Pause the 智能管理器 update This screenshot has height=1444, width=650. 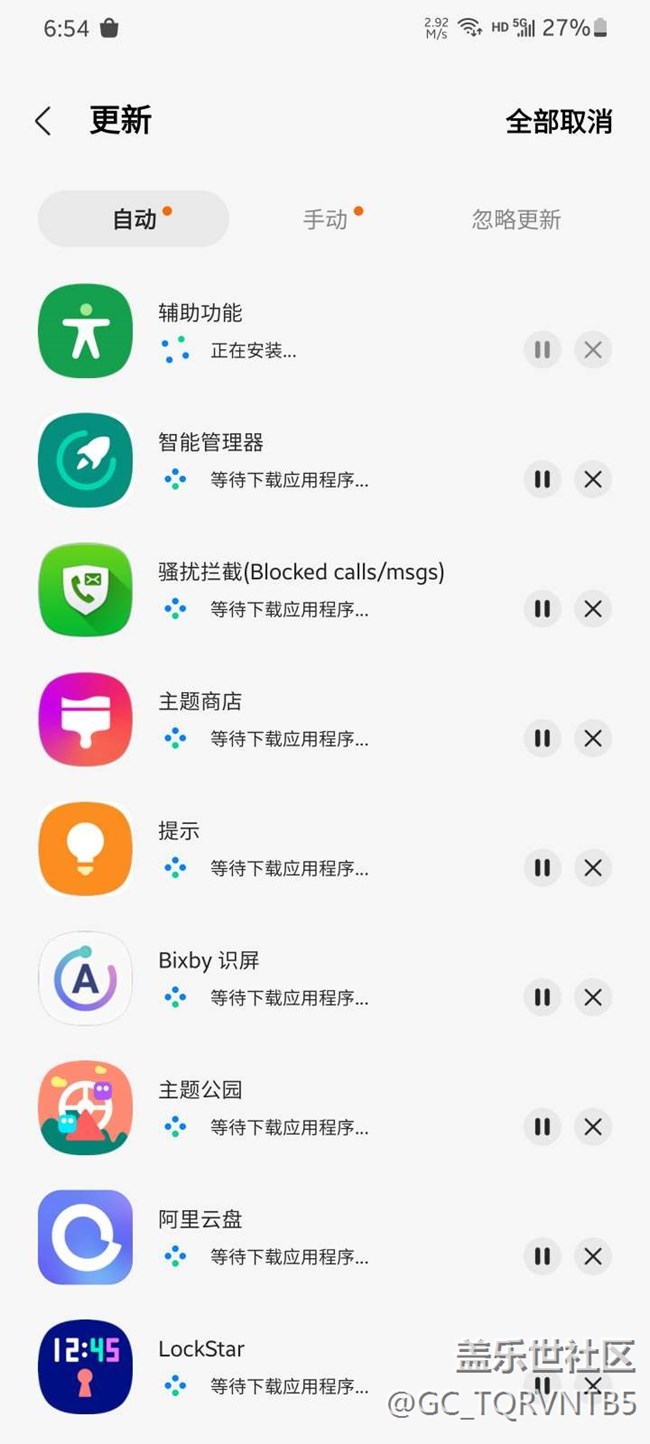coord(542,480)
